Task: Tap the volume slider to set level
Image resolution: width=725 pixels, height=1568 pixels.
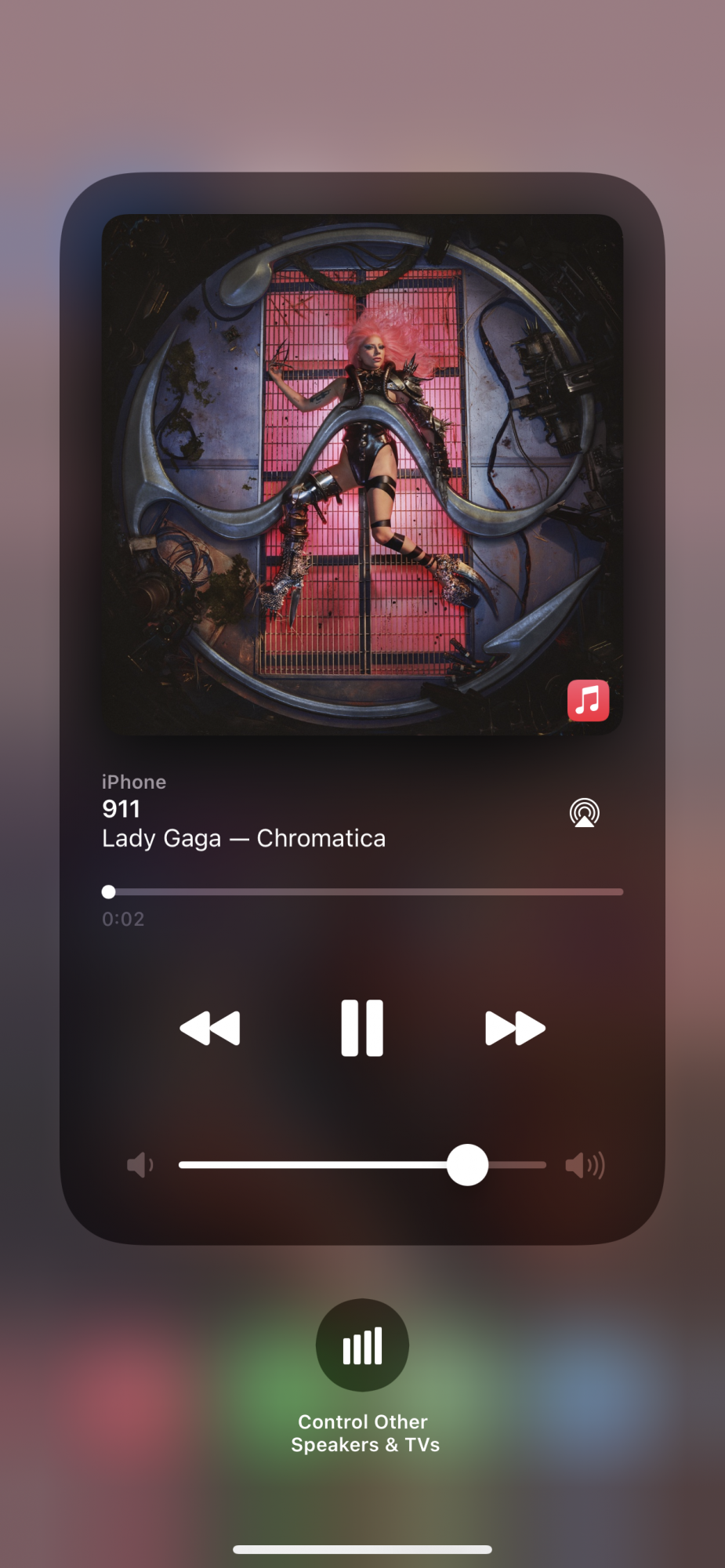Action: [362, 1165]
